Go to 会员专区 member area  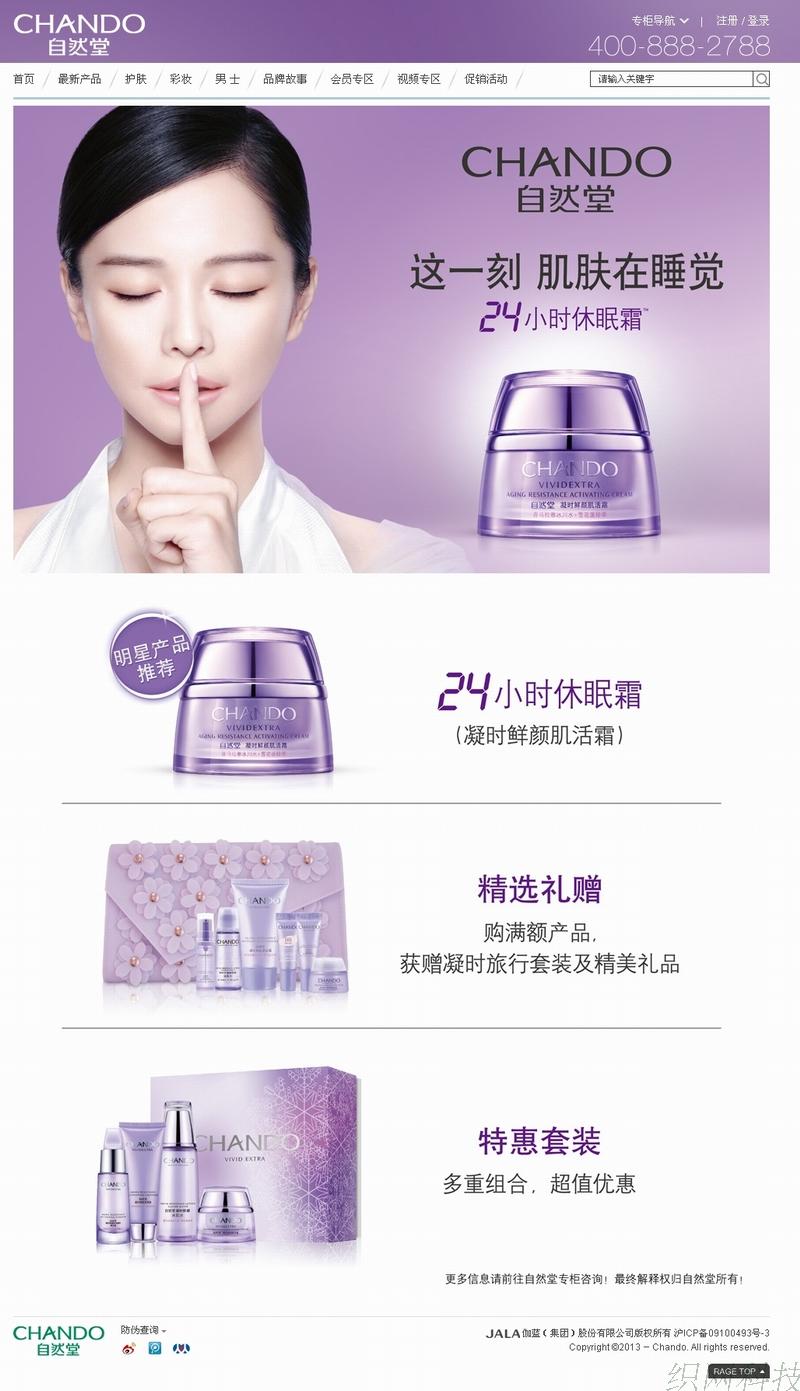click(352, 79)
